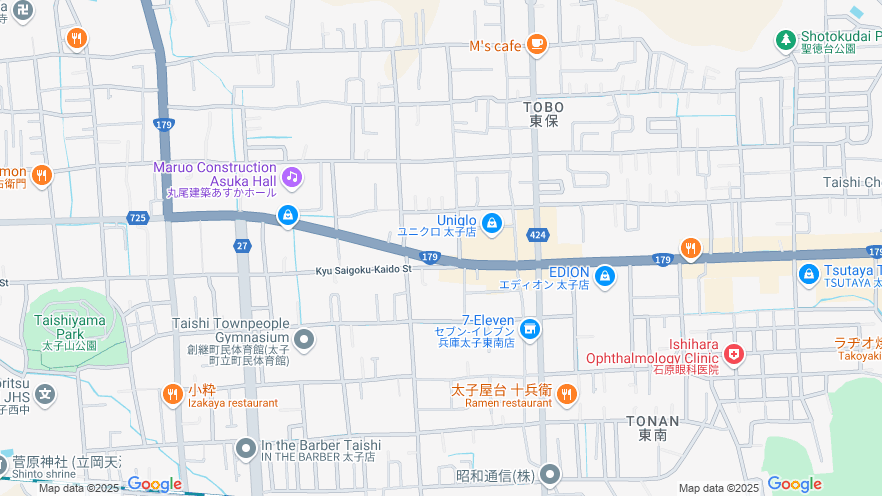
Task: Select the Izakaya restaurant marker
Action: click(171, 395)
